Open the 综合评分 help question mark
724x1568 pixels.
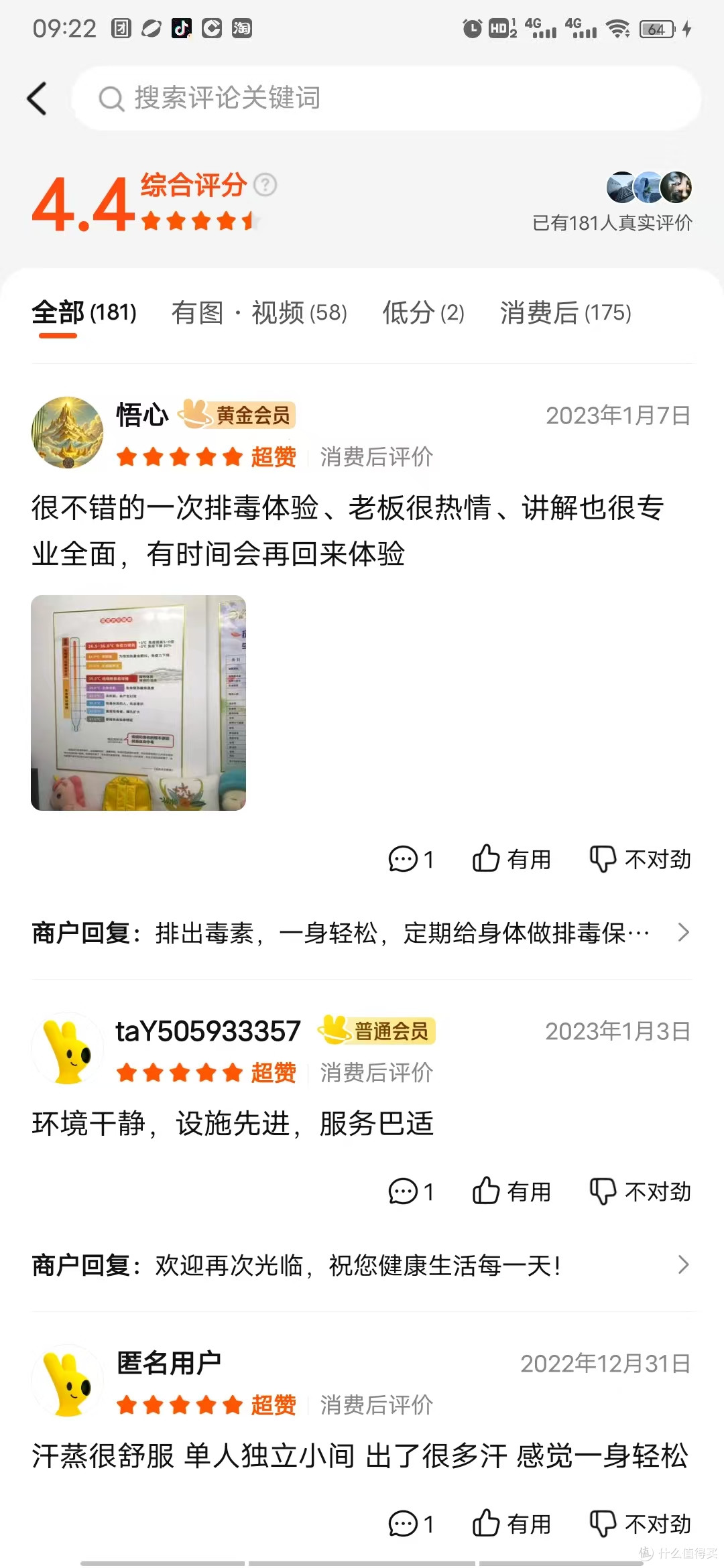(x=265, y=184)
